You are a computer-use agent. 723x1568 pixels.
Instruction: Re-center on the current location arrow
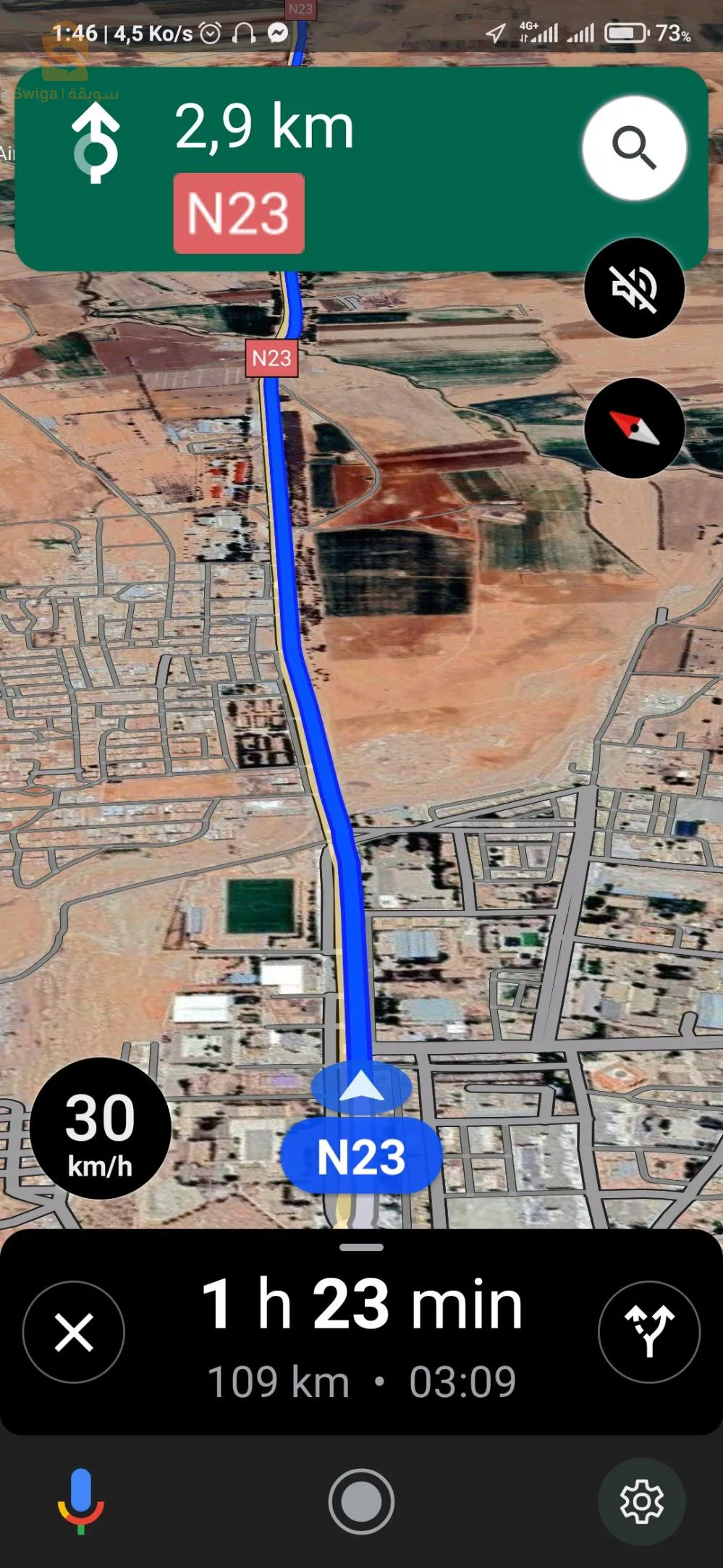[361, 1087]
